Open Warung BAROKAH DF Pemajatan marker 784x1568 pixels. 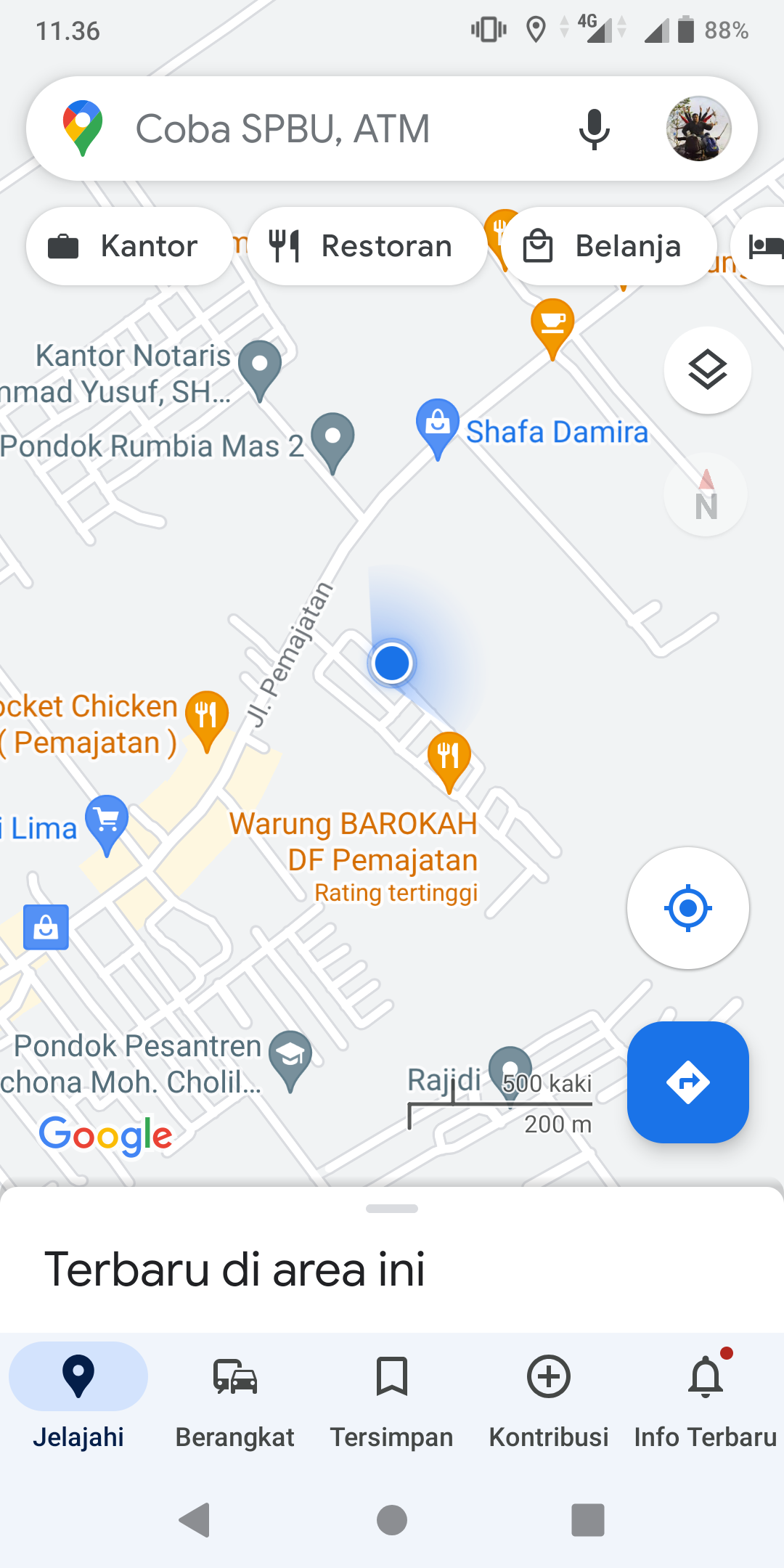(x=449, y=759)
